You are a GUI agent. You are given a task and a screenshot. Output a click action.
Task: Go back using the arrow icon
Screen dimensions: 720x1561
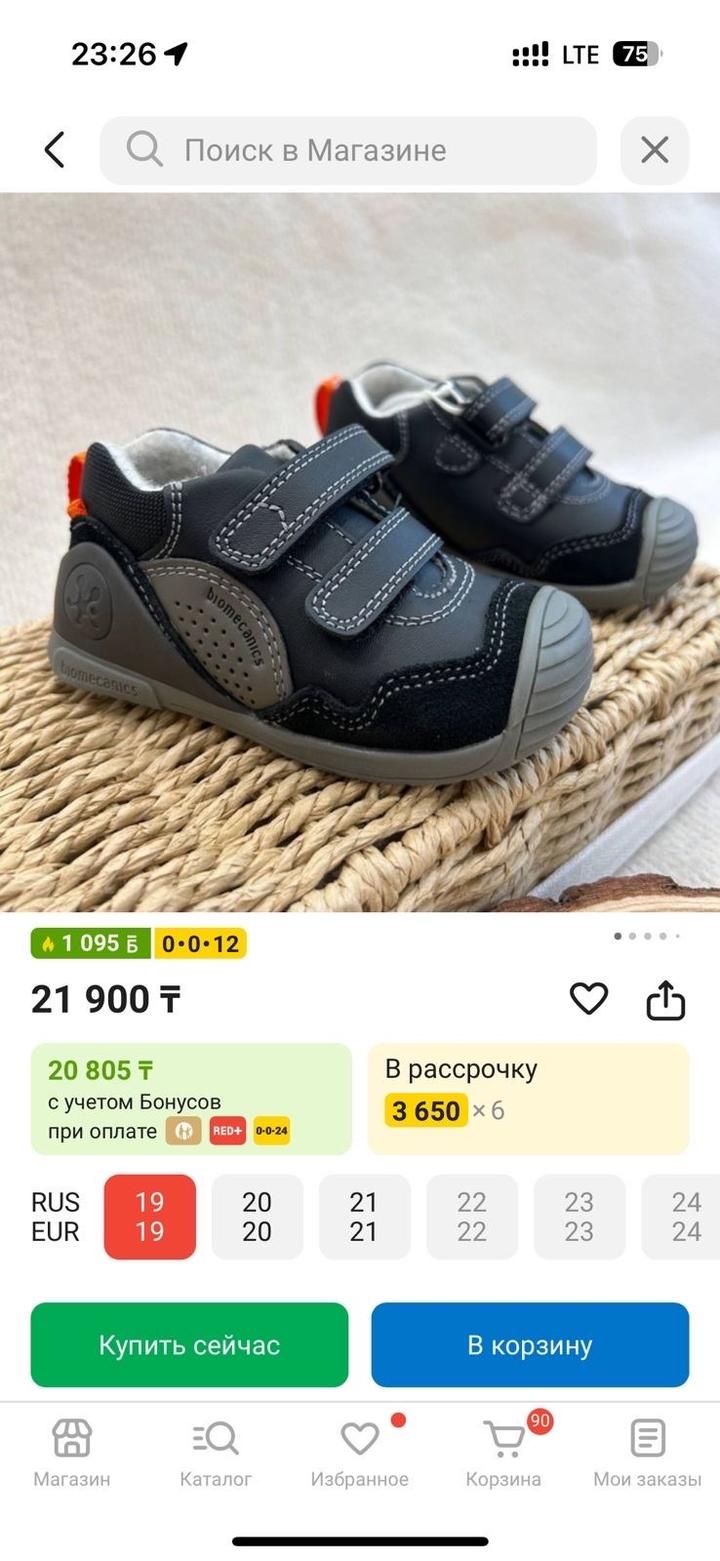click(55, 150)
